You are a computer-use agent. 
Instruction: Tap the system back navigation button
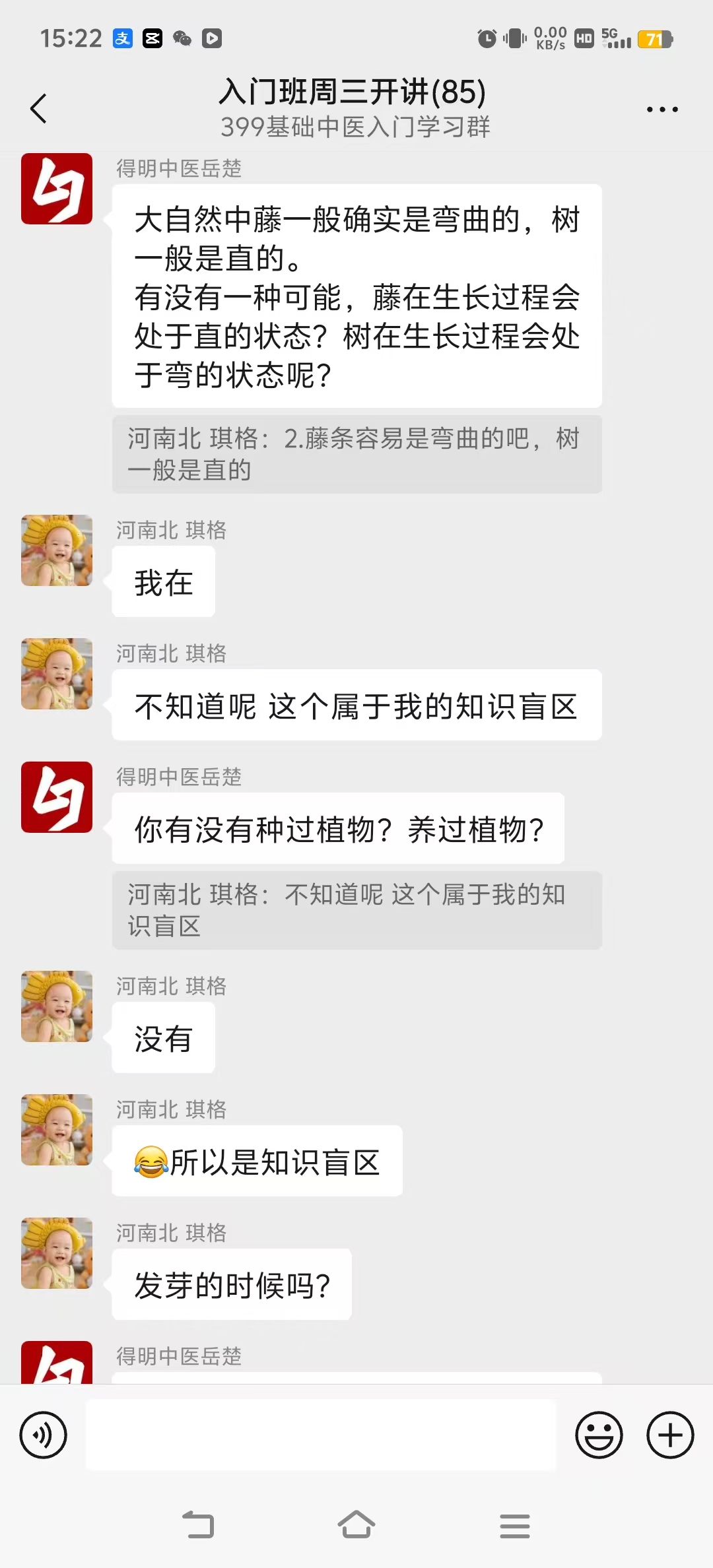pos(198,1525)
